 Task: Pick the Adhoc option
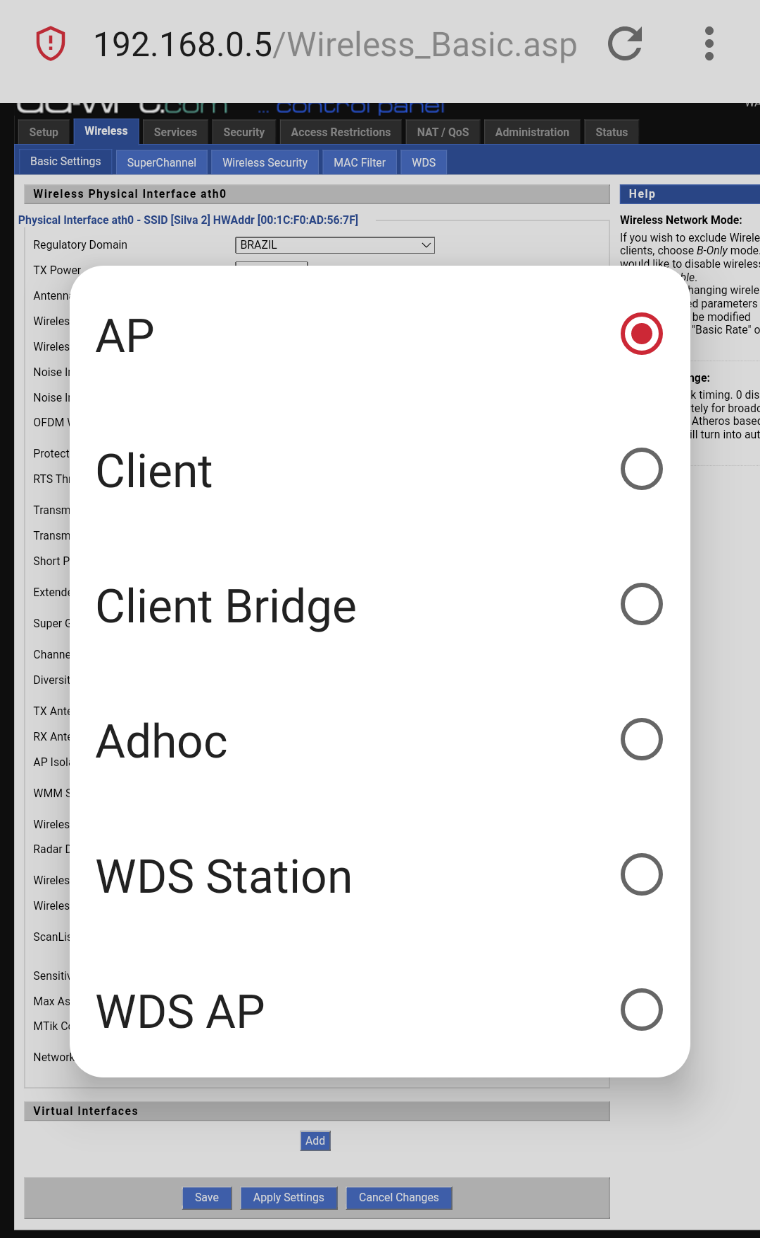pos(380,740)
